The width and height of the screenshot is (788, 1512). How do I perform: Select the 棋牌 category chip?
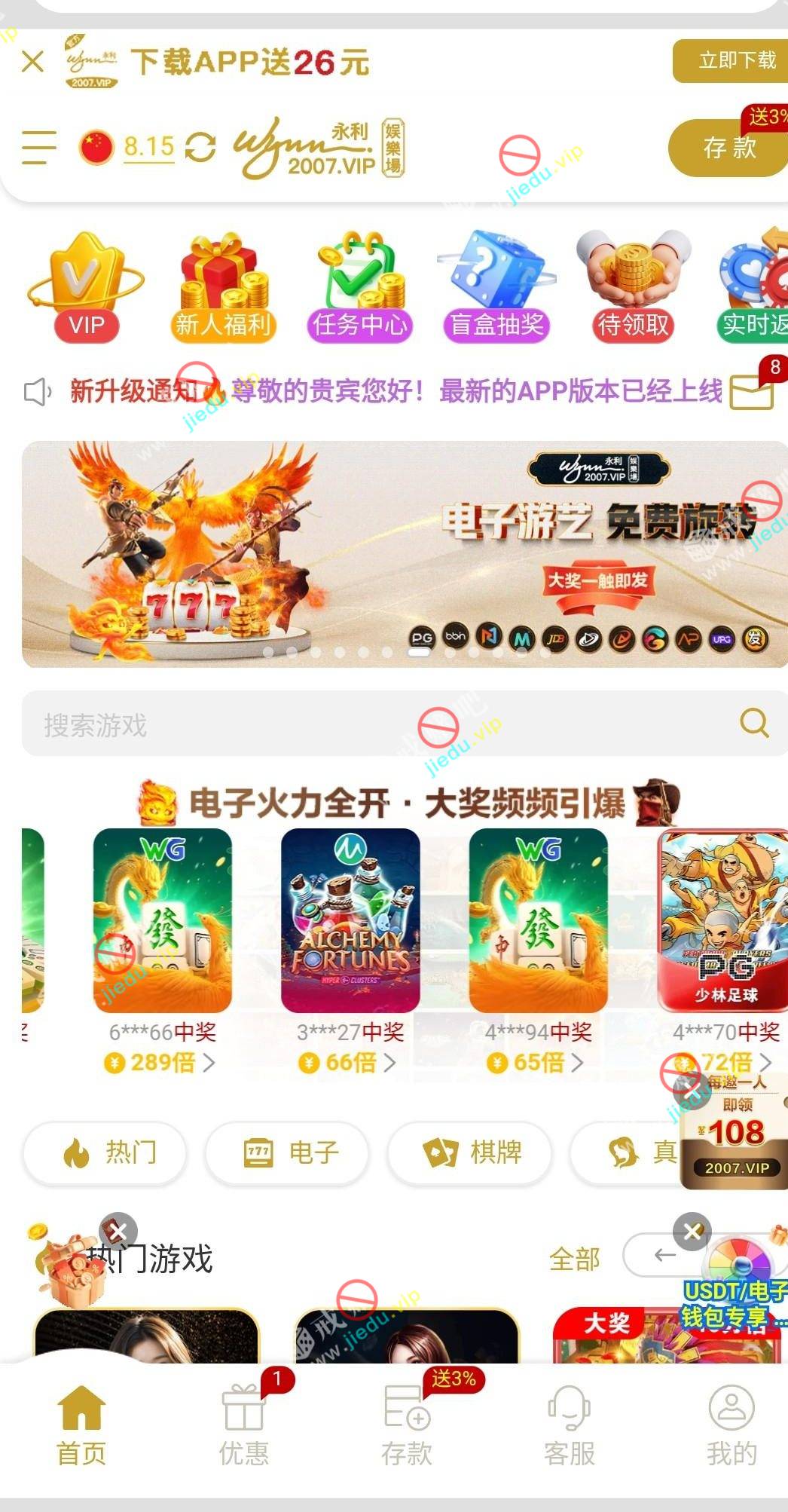pos(469,1152)
